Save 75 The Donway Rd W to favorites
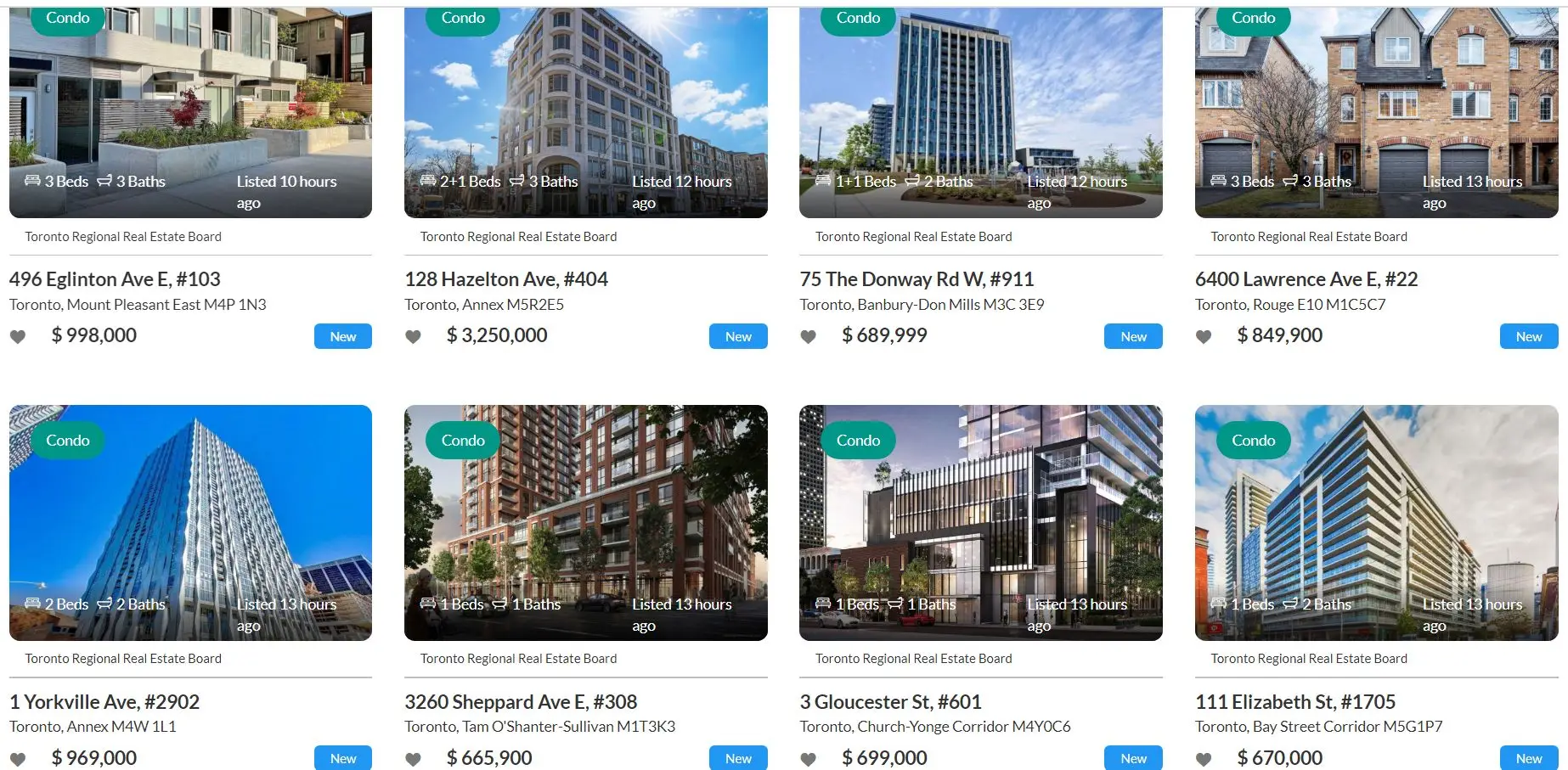Screen dimensions: 1568x770 pyautogui.click(x=808, y=337)
